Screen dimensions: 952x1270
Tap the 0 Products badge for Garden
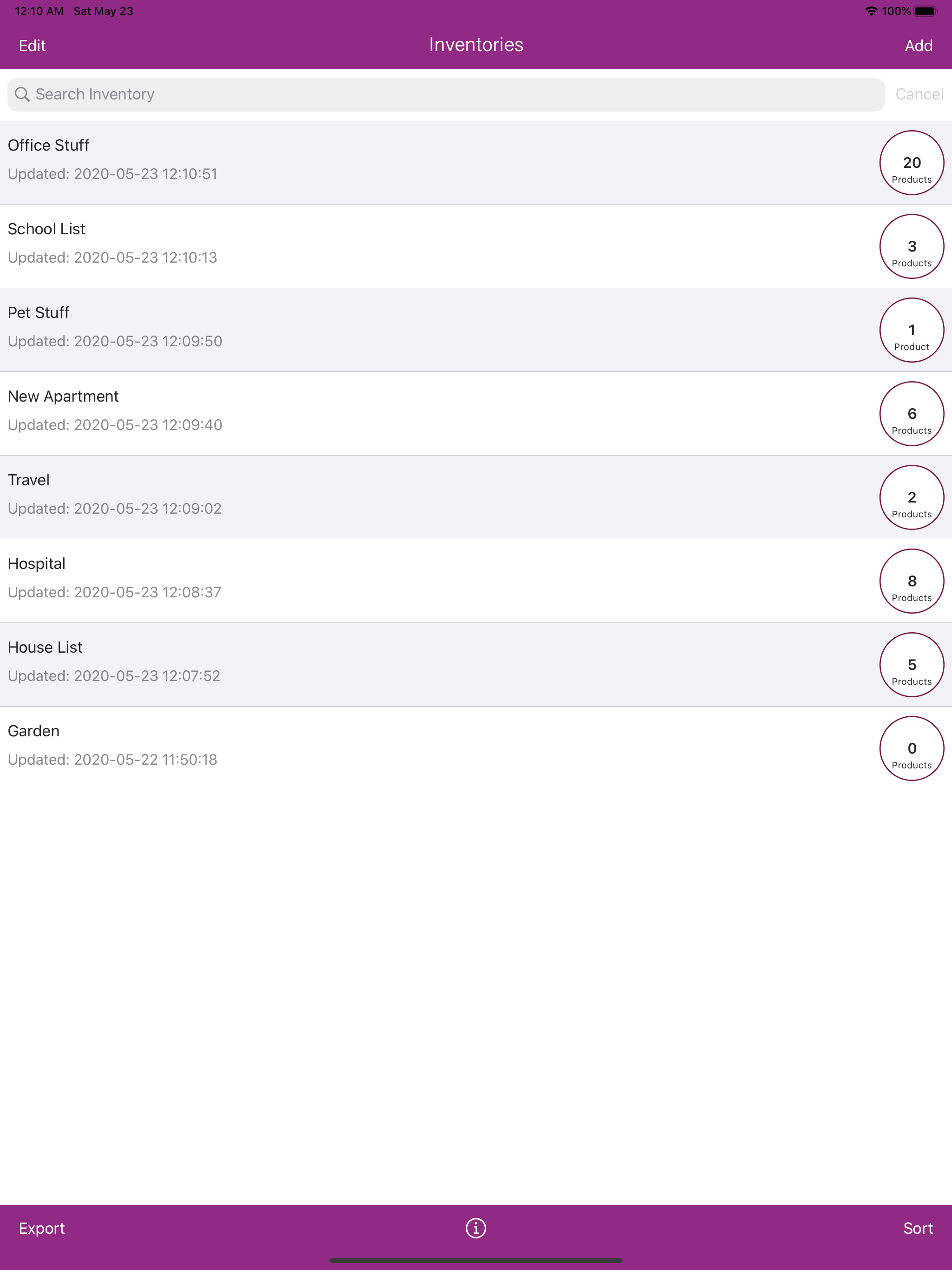click(x=911, y=747)
